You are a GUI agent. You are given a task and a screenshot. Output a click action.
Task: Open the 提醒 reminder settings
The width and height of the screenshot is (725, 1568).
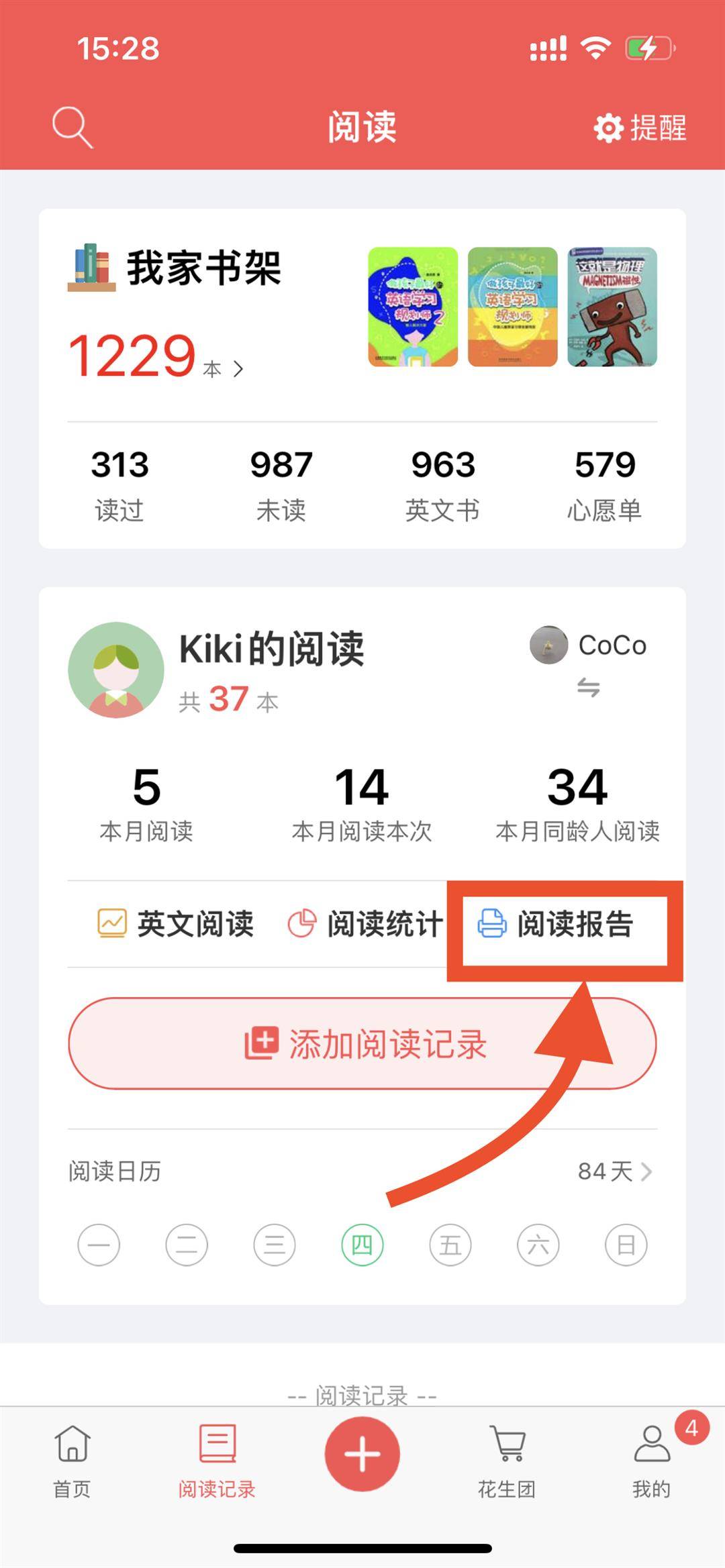[x=640, y=127]
